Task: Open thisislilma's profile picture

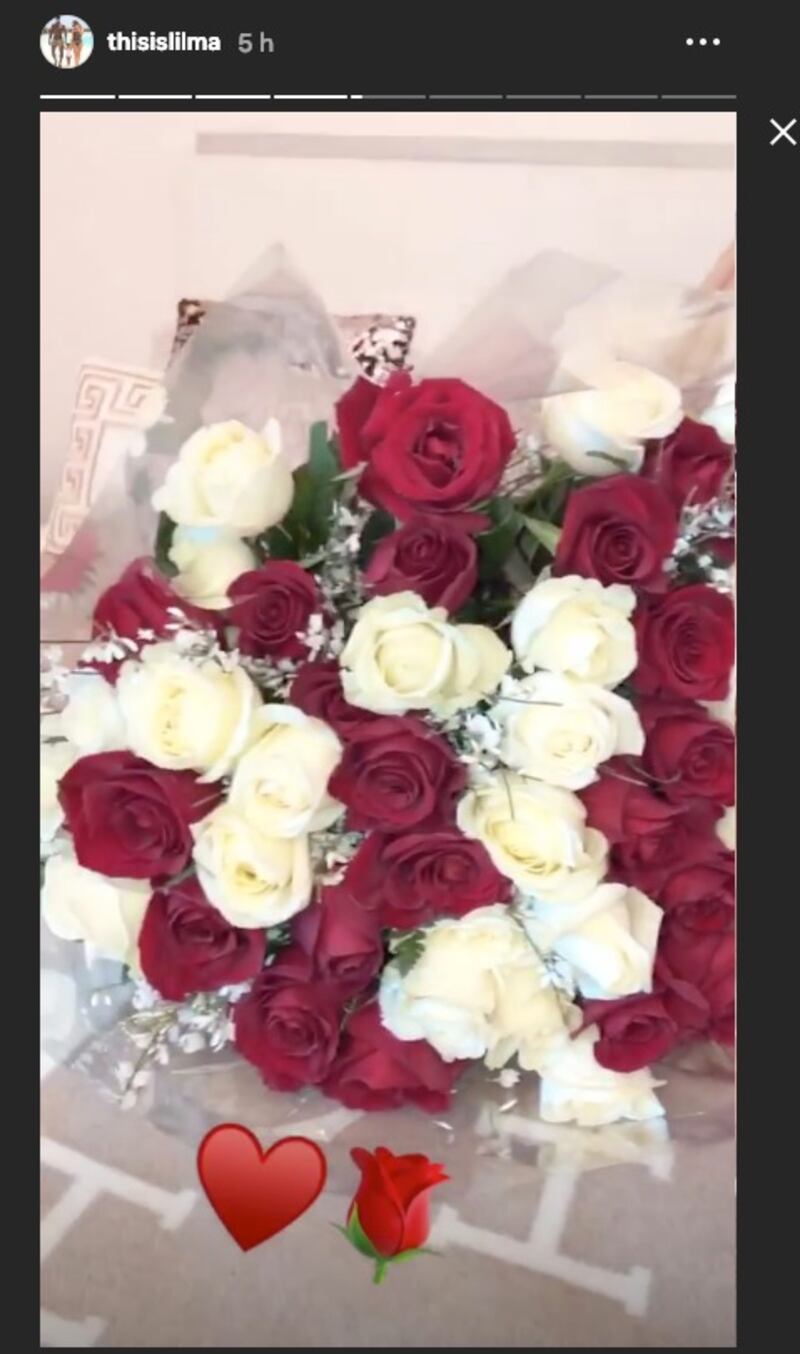Action: click(x=66, y=43)
